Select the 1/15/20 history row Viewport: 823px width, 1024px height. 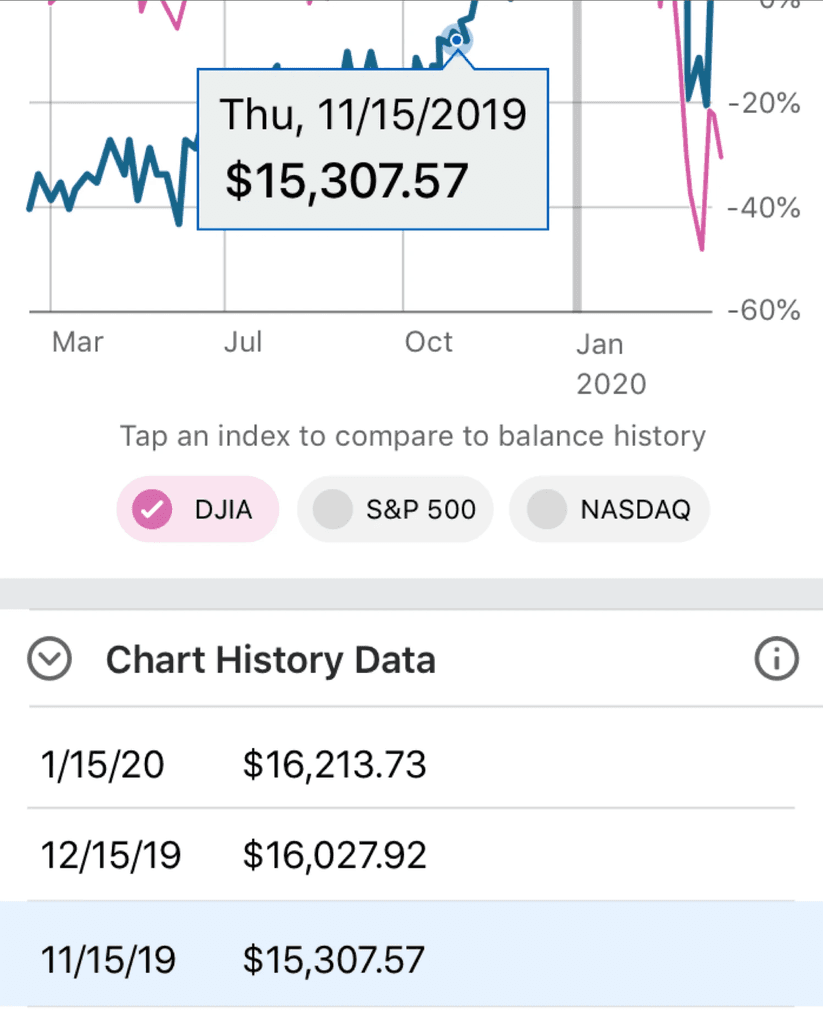(411, 765)
